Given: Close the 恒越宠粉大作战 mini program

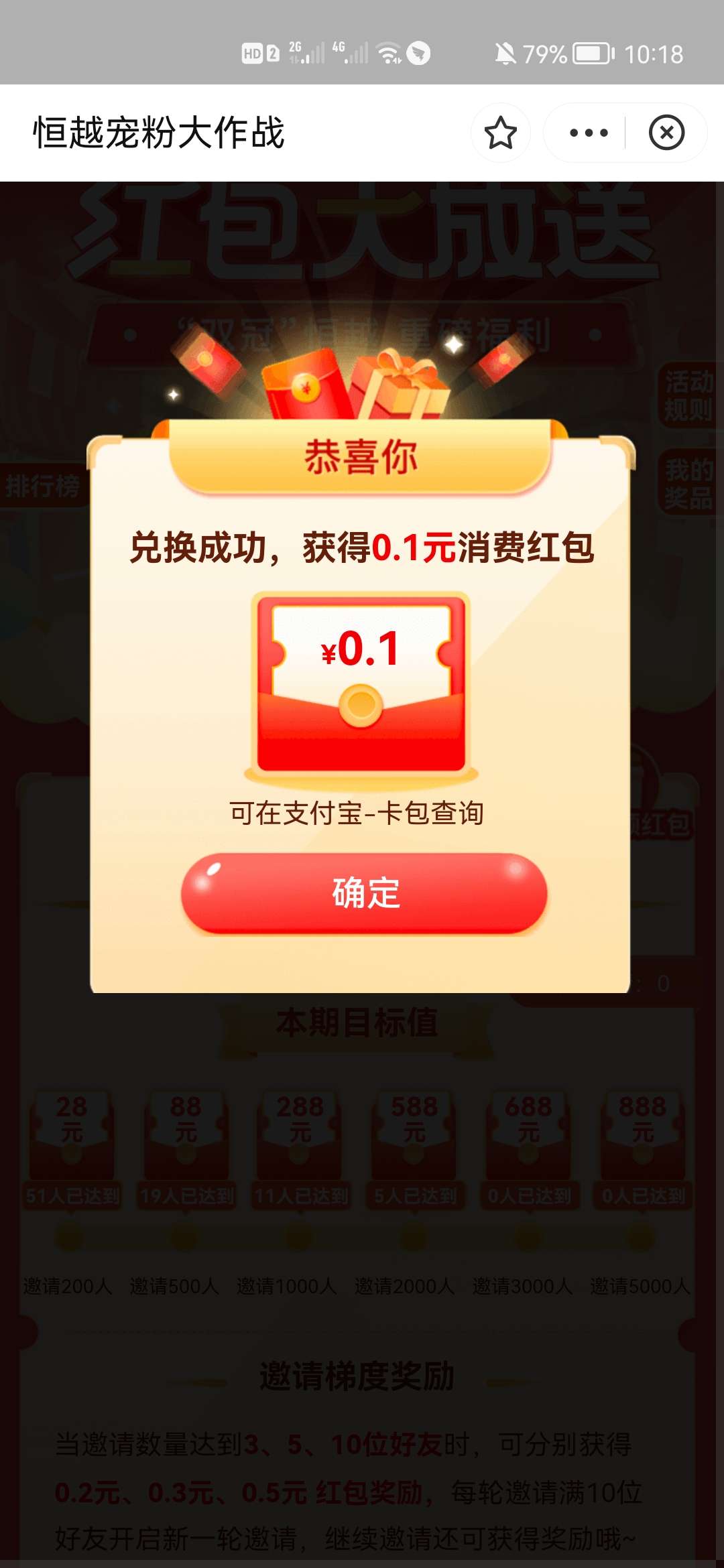Looking at the screenshot, I should [666, 133].
